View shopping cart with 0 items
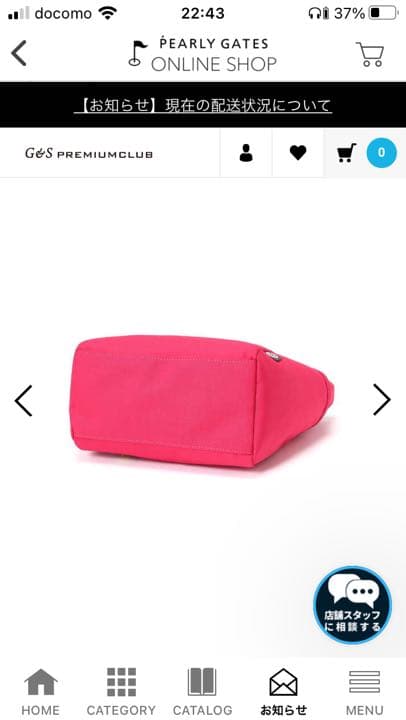The height and width of the screenshot is (720, 406). [x=365, y=153]
